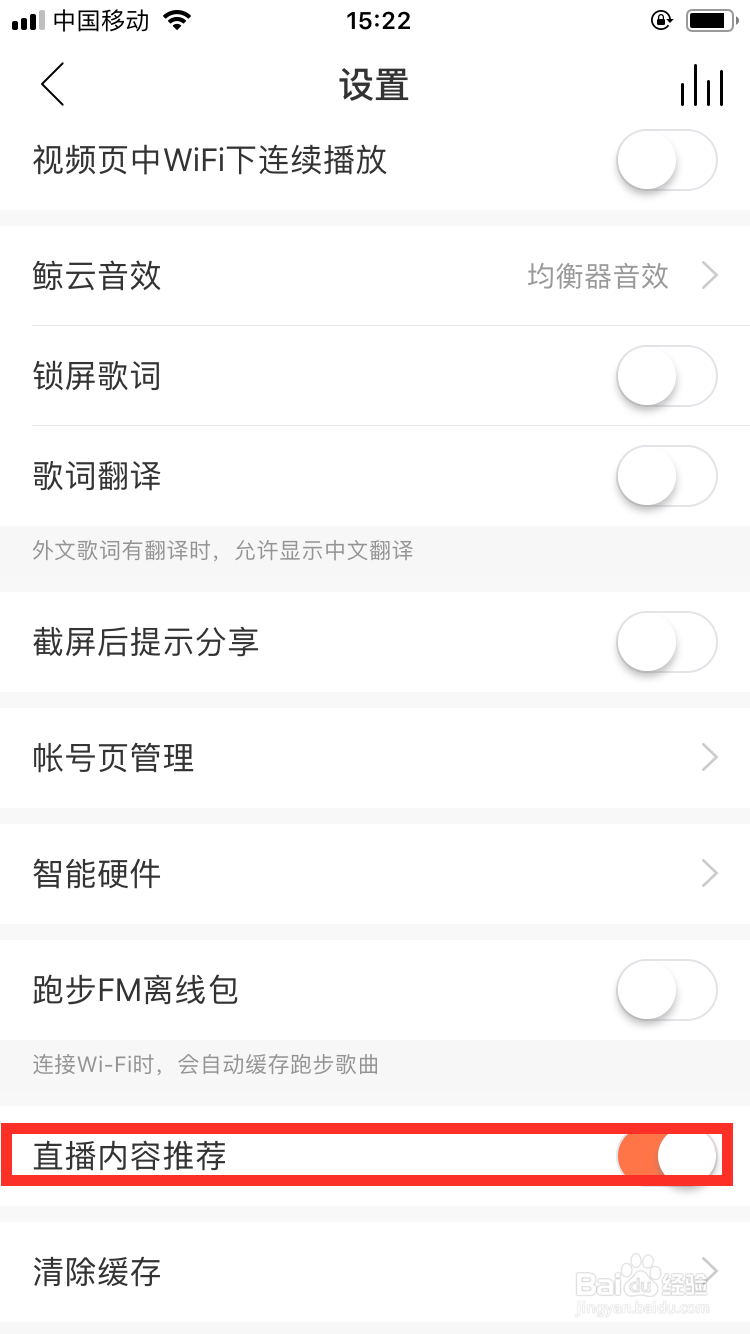
Task: Open 鲸云音效 via its chevron
Action: (712, 276)
